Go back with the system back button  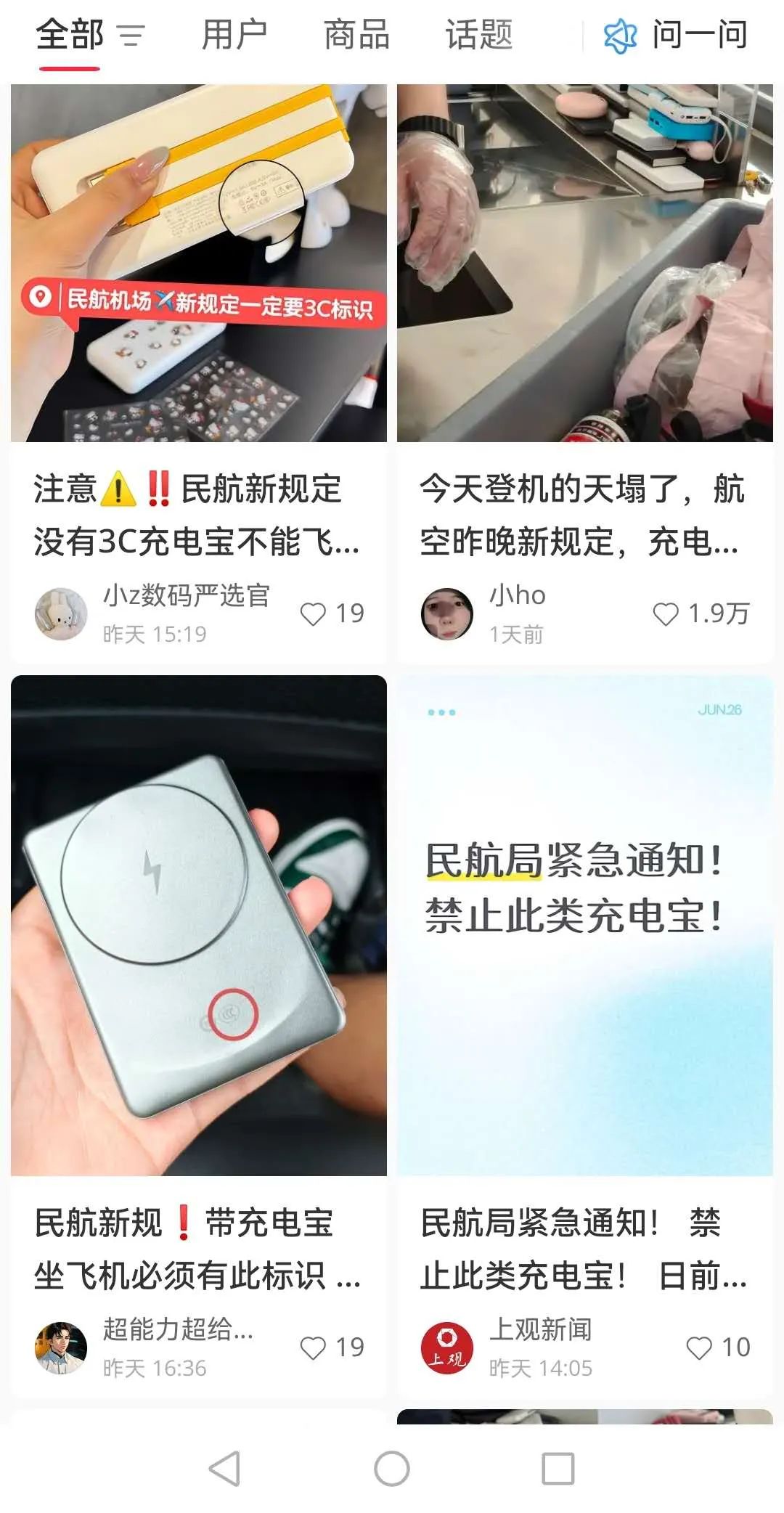224,1469
